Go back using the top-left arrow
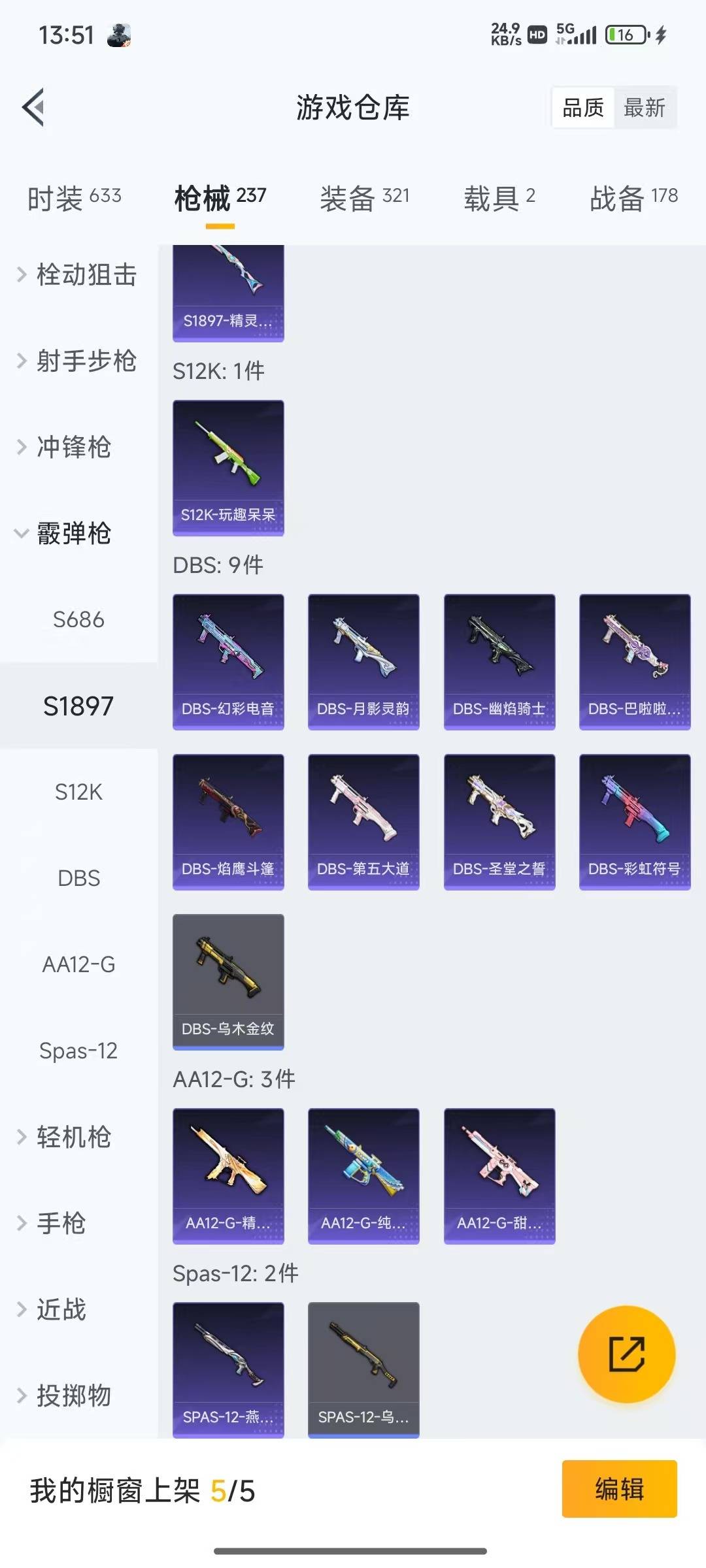 pyautogui.click(x=34, y=107)
